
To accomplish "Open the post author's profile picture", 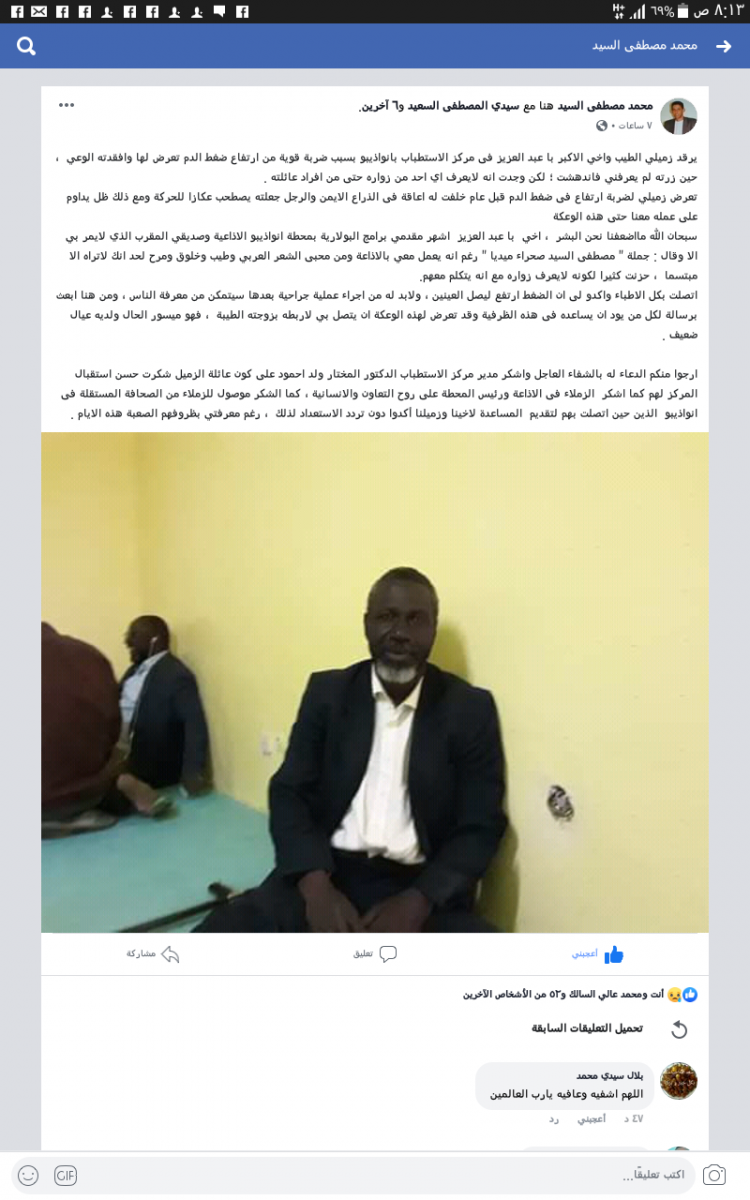I will click(679, 116).
